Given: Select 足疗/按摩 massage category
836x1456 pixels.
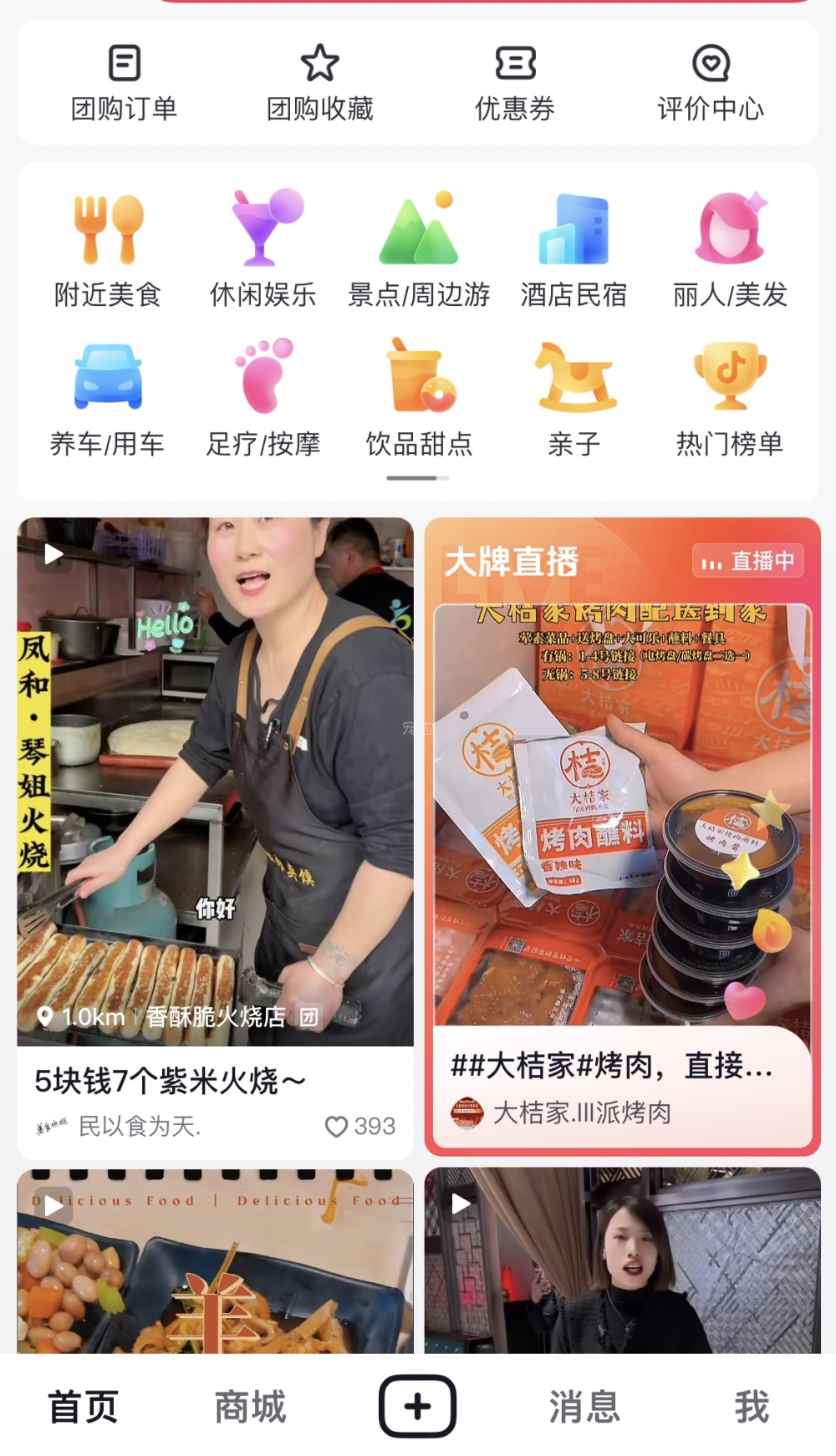Looking at the screenshot, I should (x=263, y=398).
